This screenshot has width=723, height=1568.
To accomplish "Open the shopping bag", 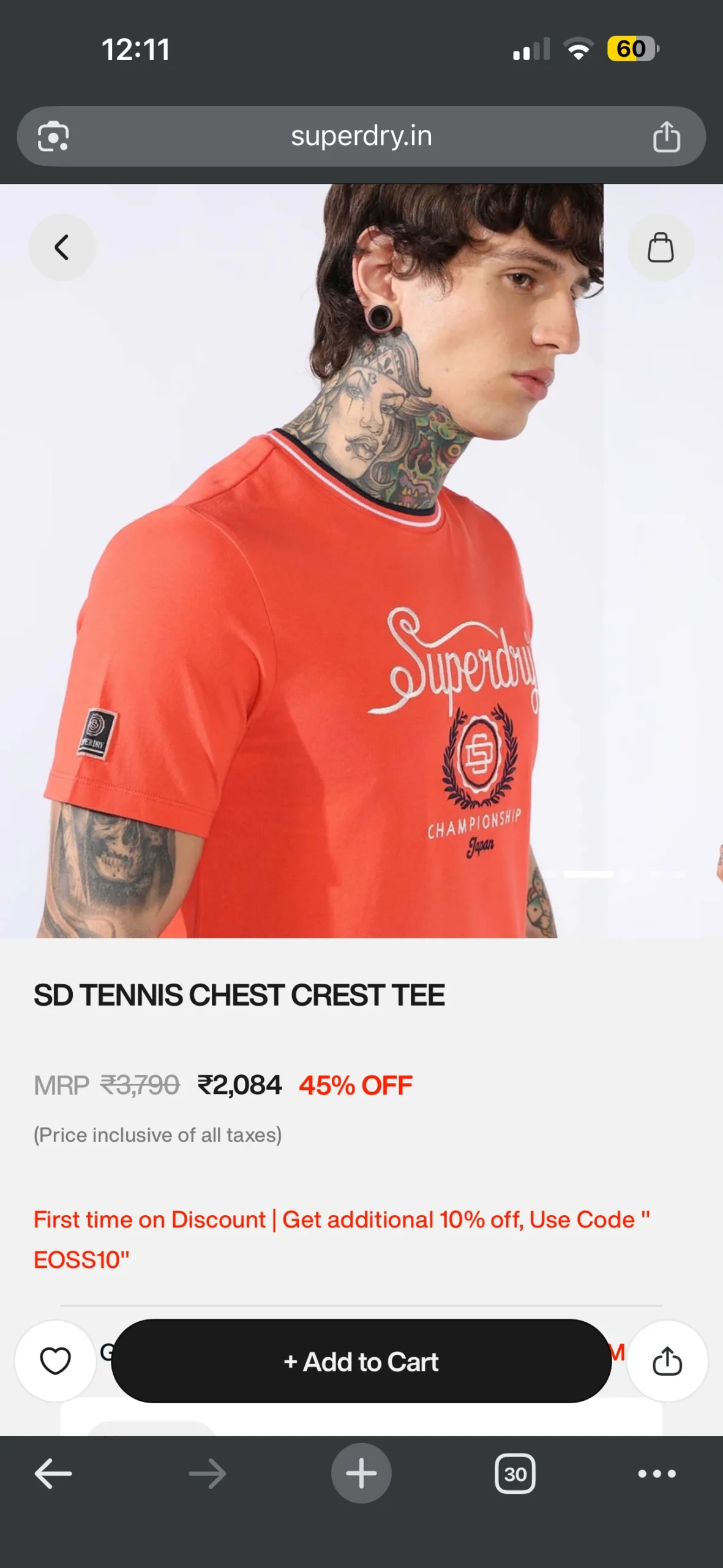I will click(661, 247).
